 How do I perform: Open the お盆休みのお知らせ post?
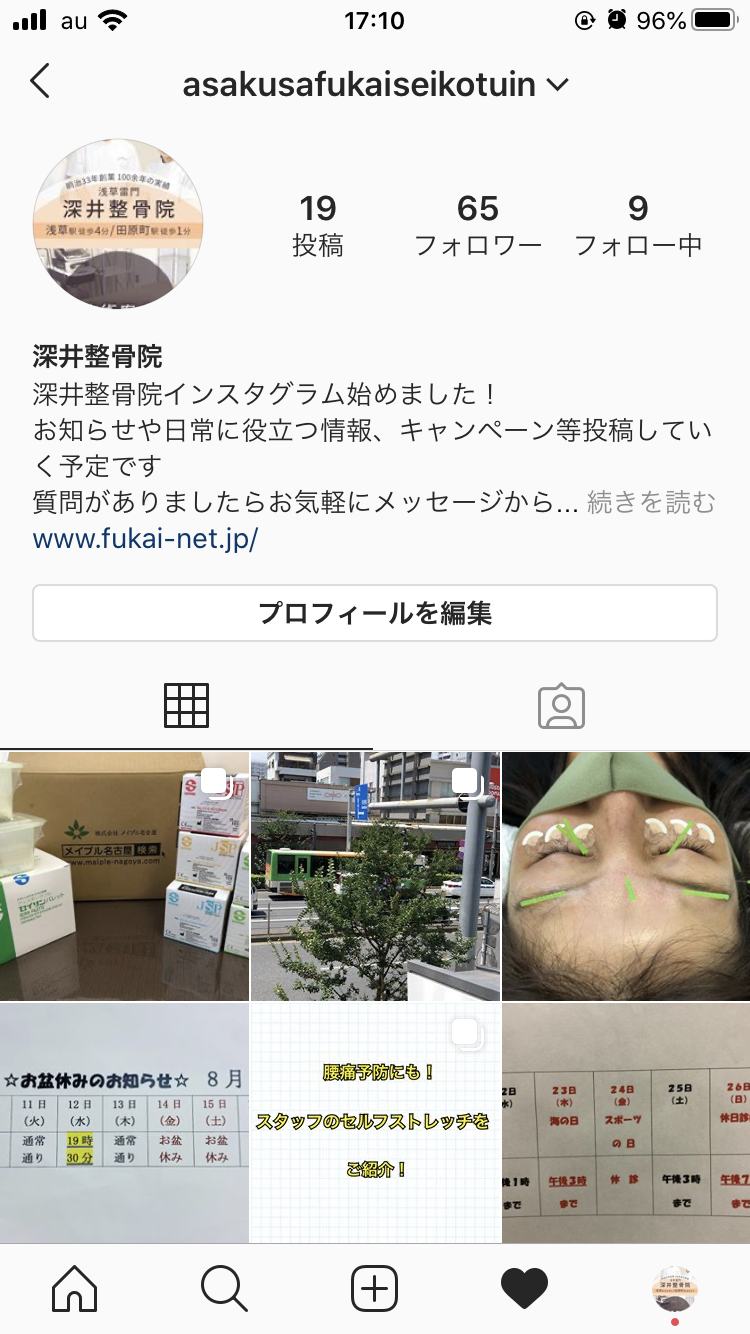tap(124, 1123)
